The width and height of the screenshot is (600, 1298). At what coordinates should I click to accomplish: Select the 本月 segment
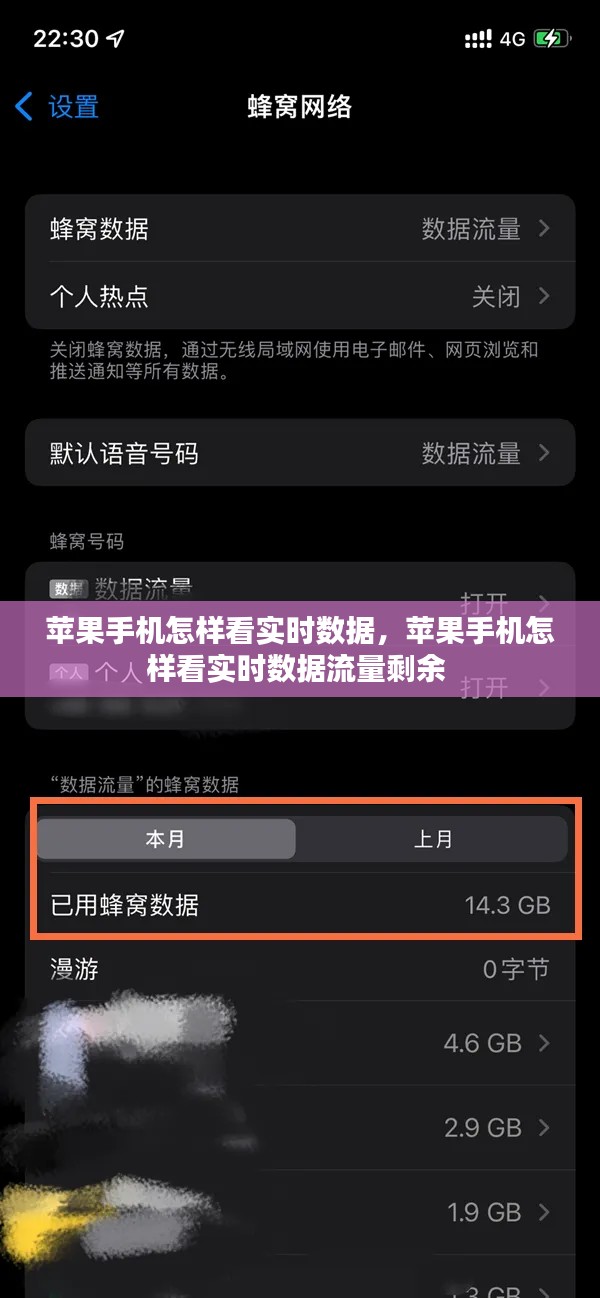(166, 839)
